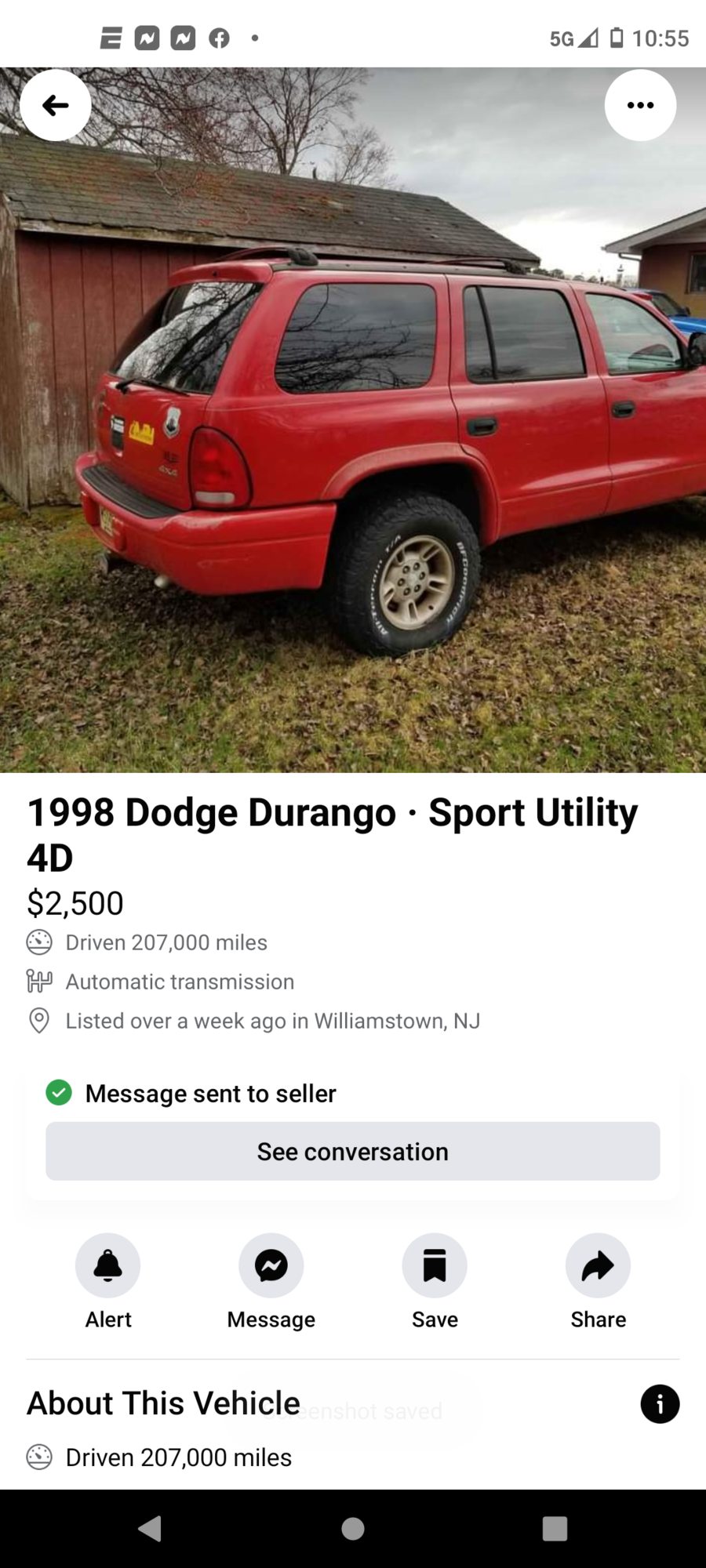Go back using the arrow button
This screenshot has height=1568, width=706.
coord(55,105)
